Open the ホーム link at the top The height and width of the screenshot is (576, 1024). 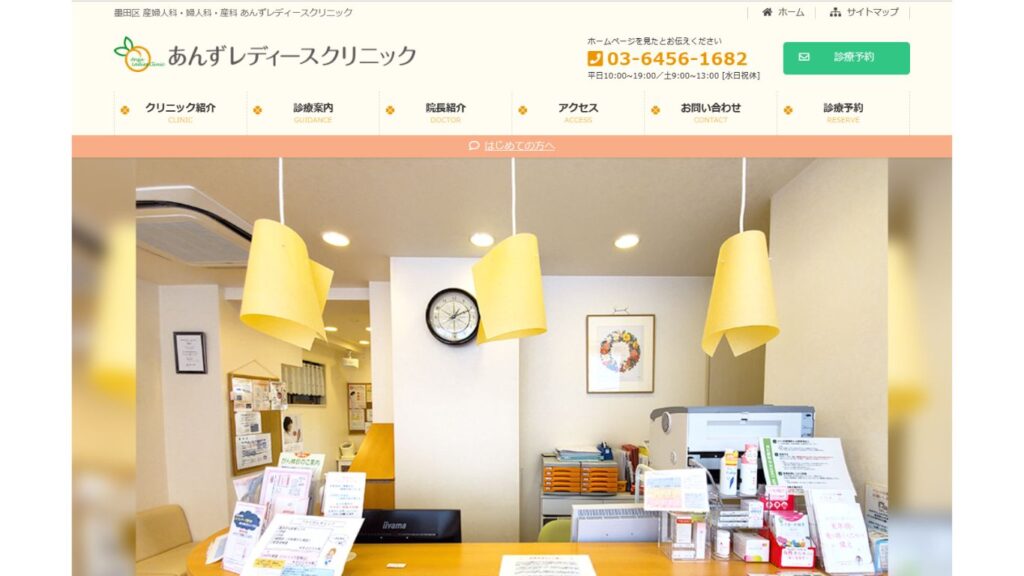click(x=783, y=12)
